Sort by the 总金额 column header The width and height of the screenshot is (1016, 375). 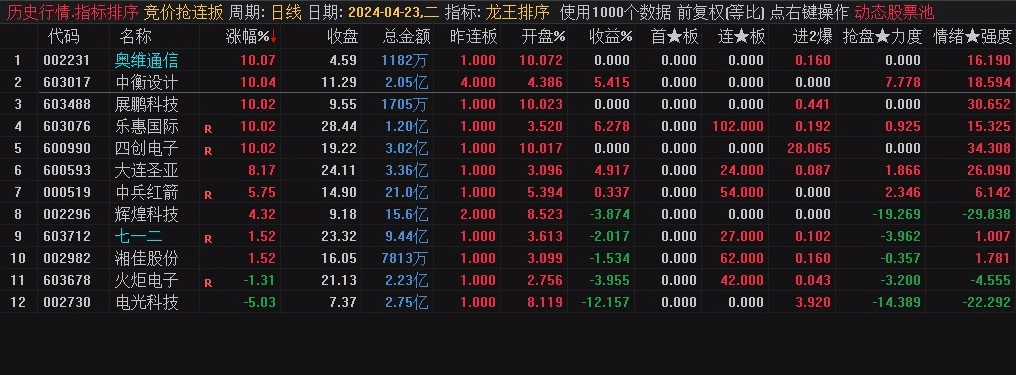(x=406, y=37)
